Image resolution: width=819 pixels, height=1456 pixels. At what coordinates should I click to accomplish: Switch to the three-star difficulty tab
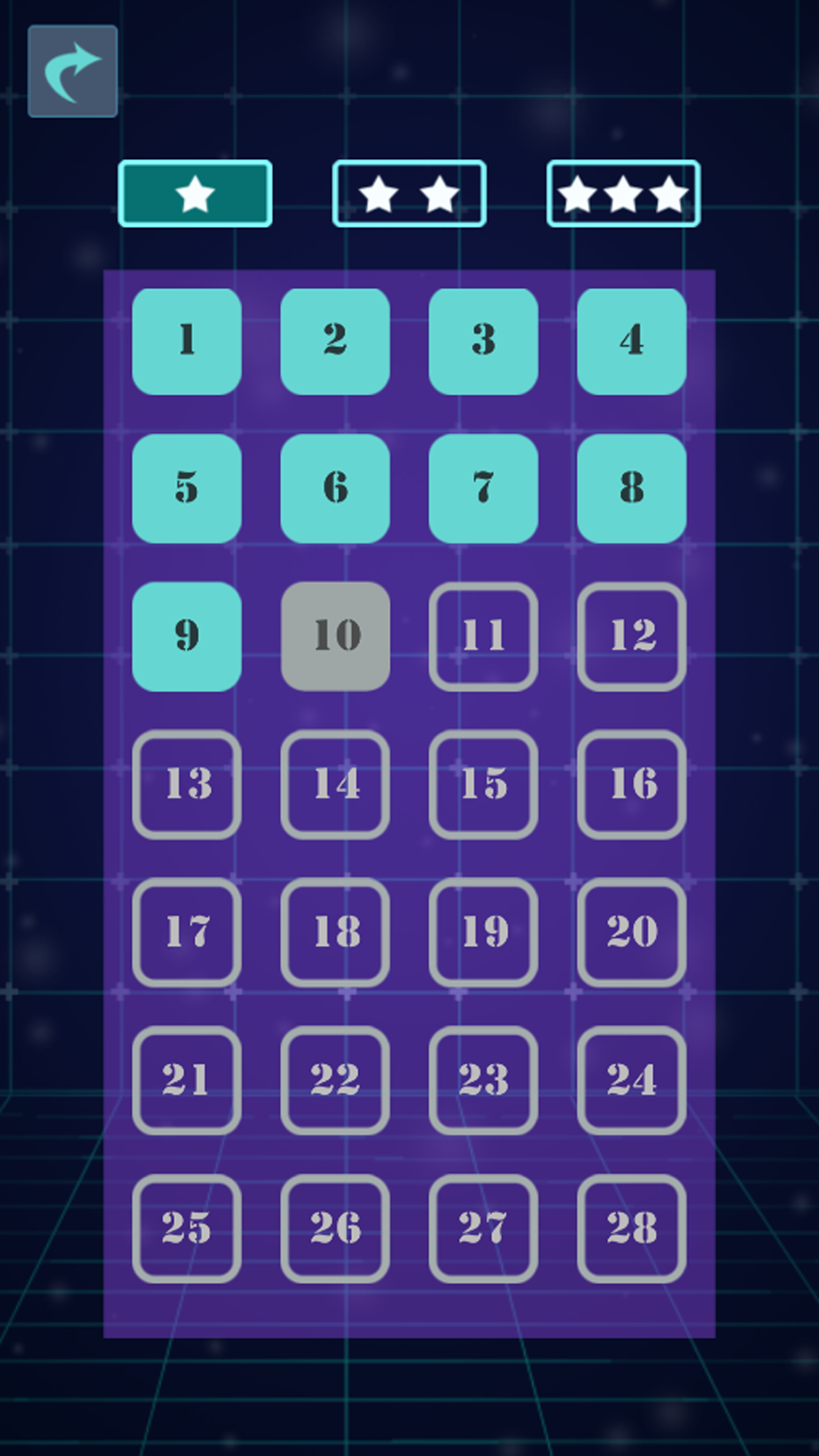point(623,194)
